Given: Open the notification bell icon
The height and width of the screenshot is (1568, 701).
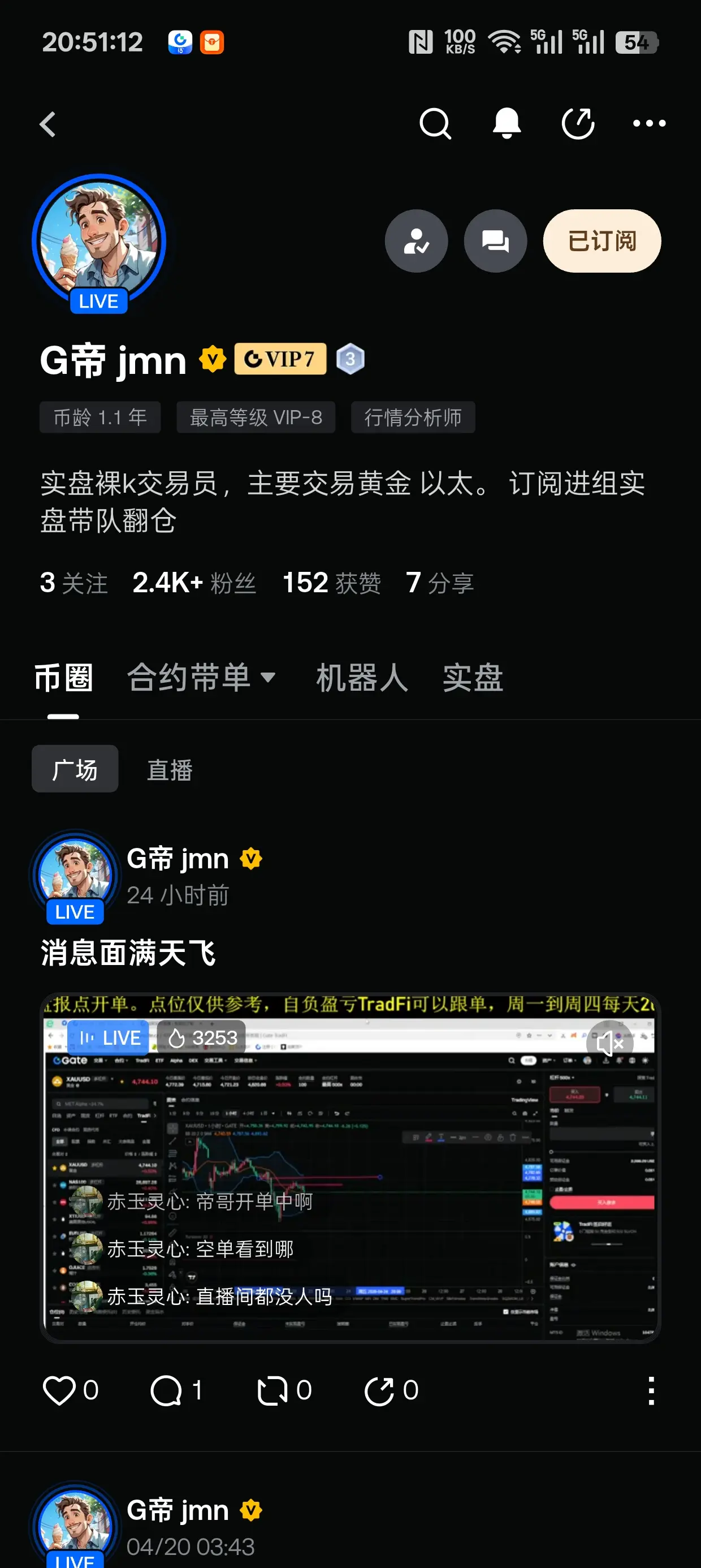Looking at the screenshot, I should [507, 123].
